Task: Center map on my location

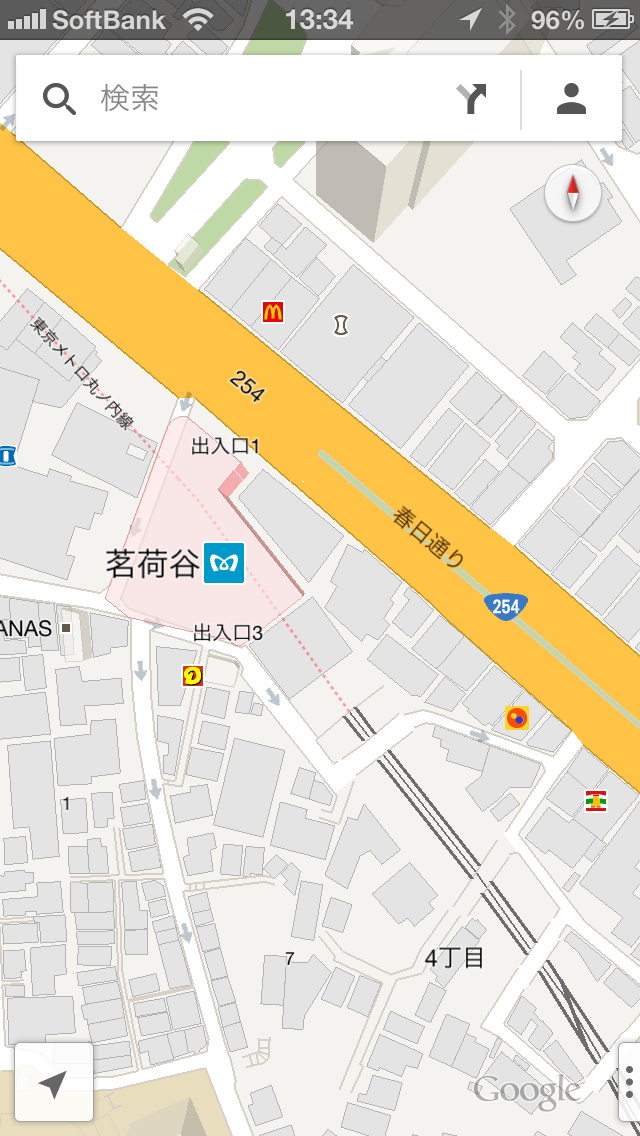Action: point(54,1083)
